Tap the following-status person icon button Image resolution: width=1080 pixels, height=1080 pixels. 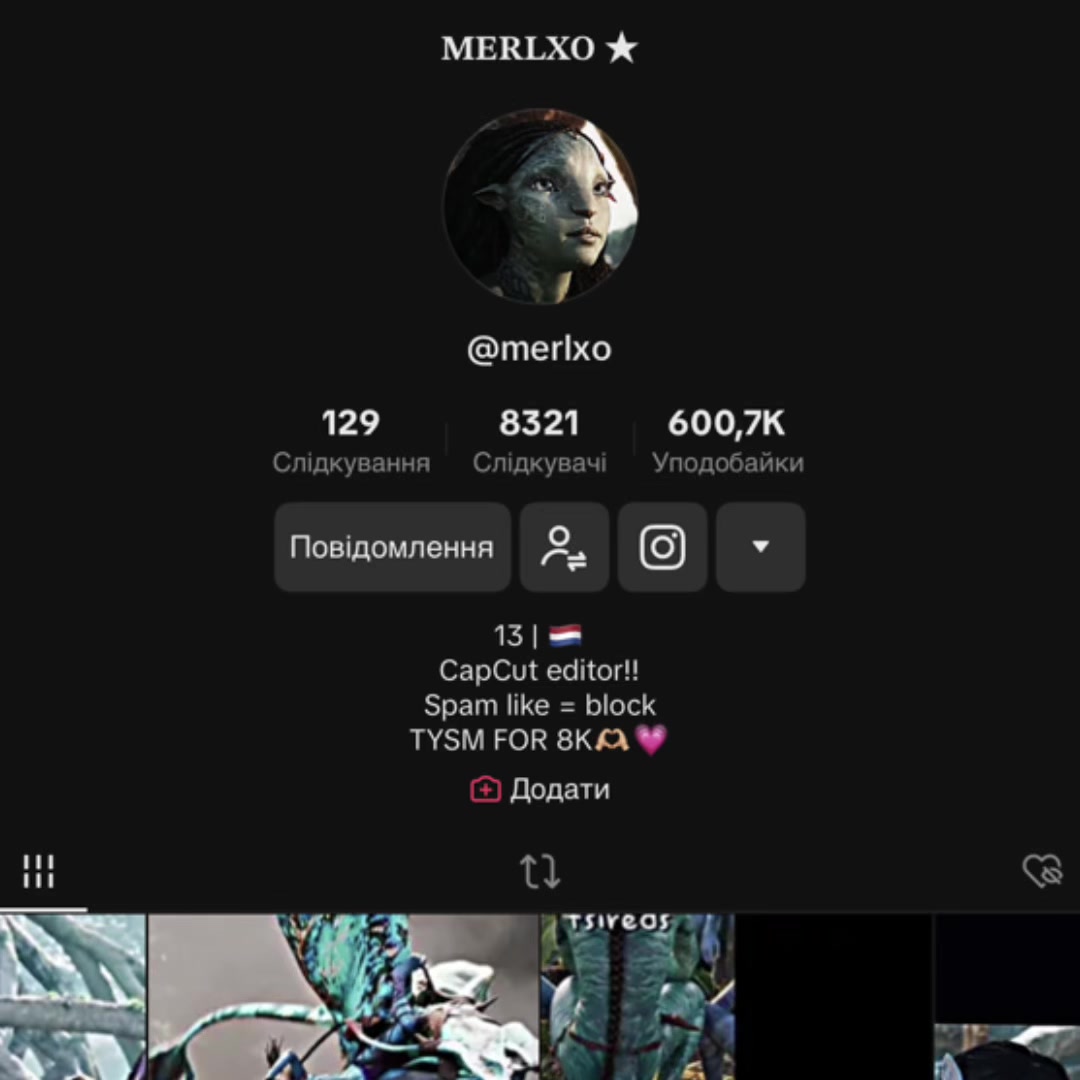pyautogui.click(x=564, y=547)
